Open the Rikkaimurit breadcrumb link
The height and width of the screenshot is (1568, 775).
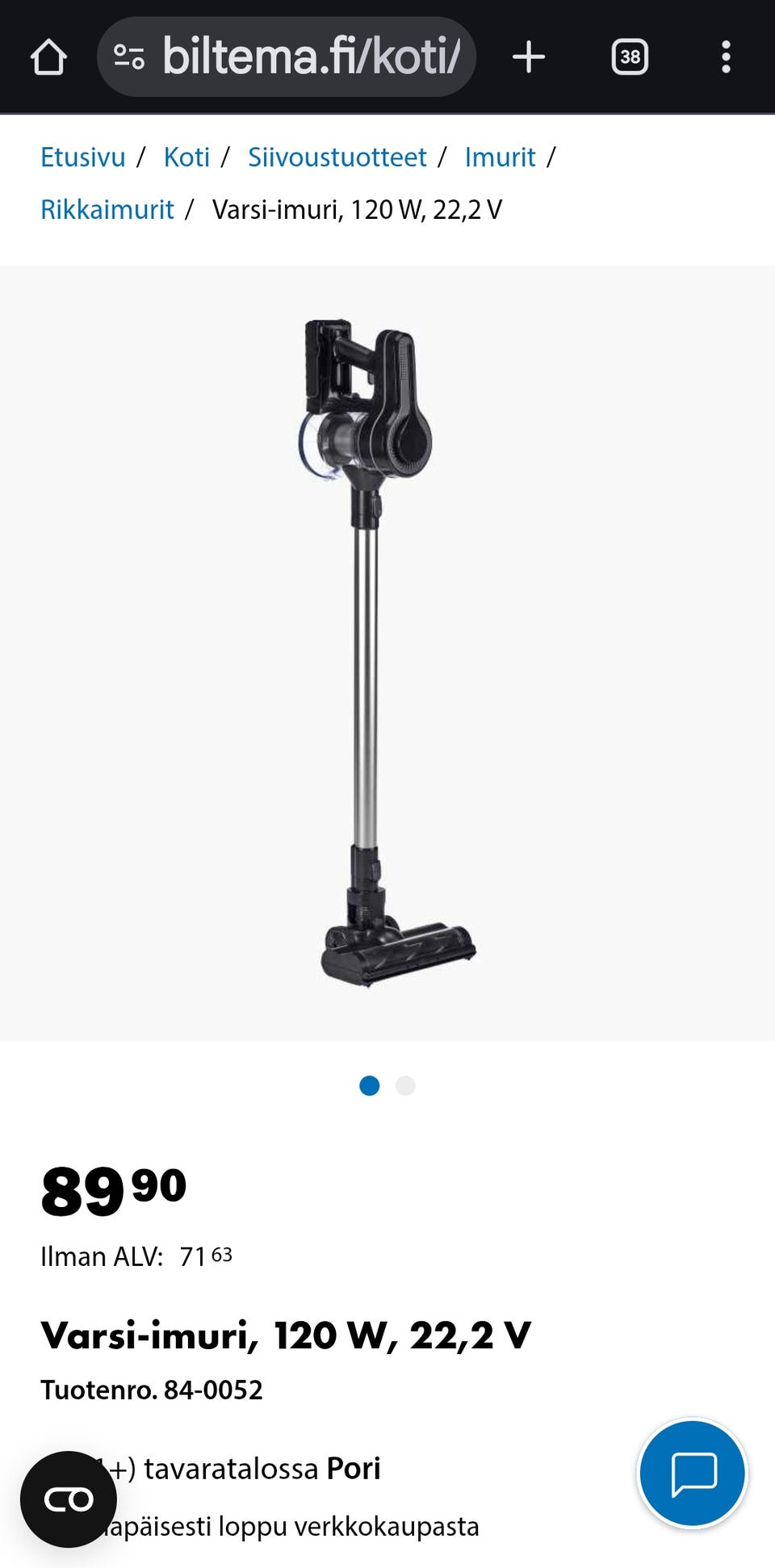pyautogui.click(x=107, y=210)
